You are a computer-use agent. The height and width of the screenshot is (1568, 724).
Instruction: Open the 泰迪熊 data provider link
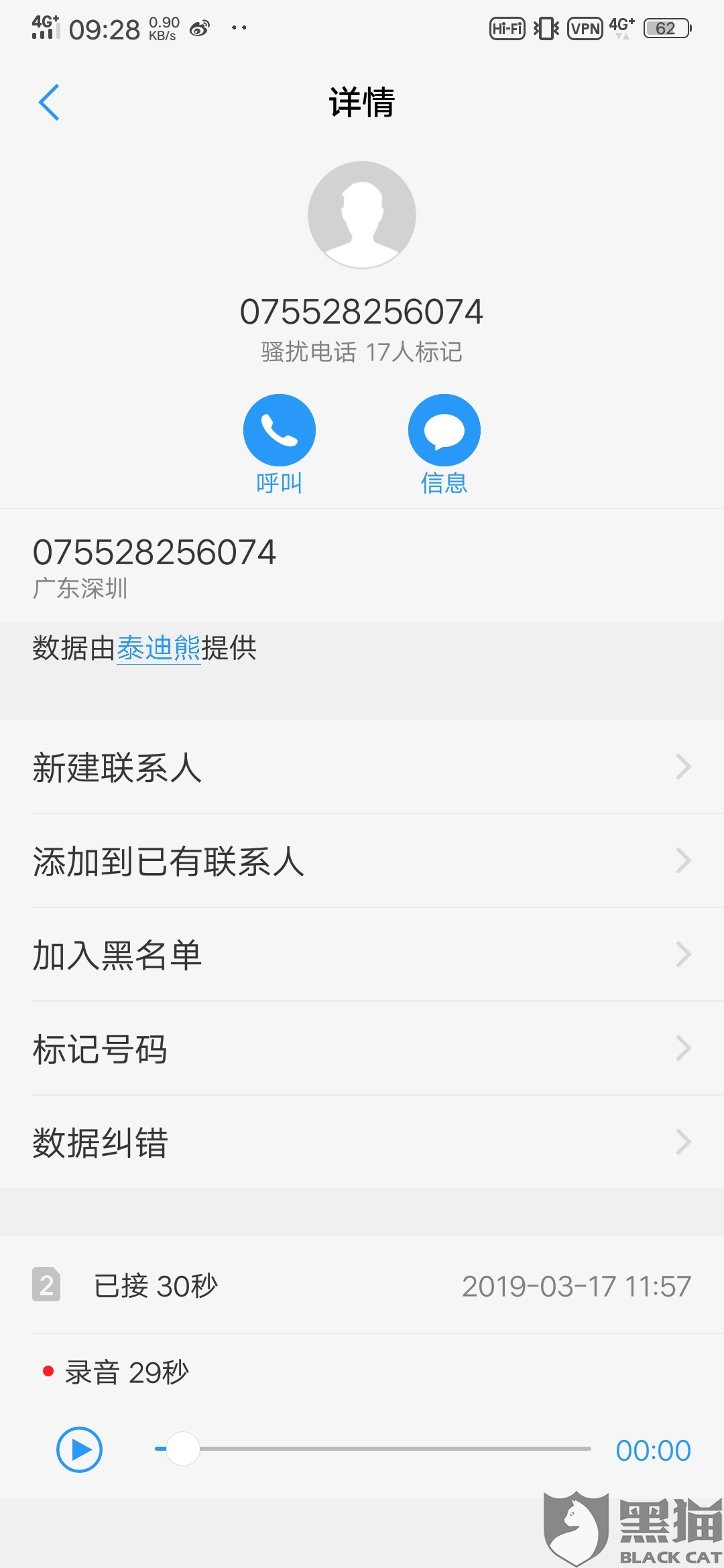click(159, 649)
